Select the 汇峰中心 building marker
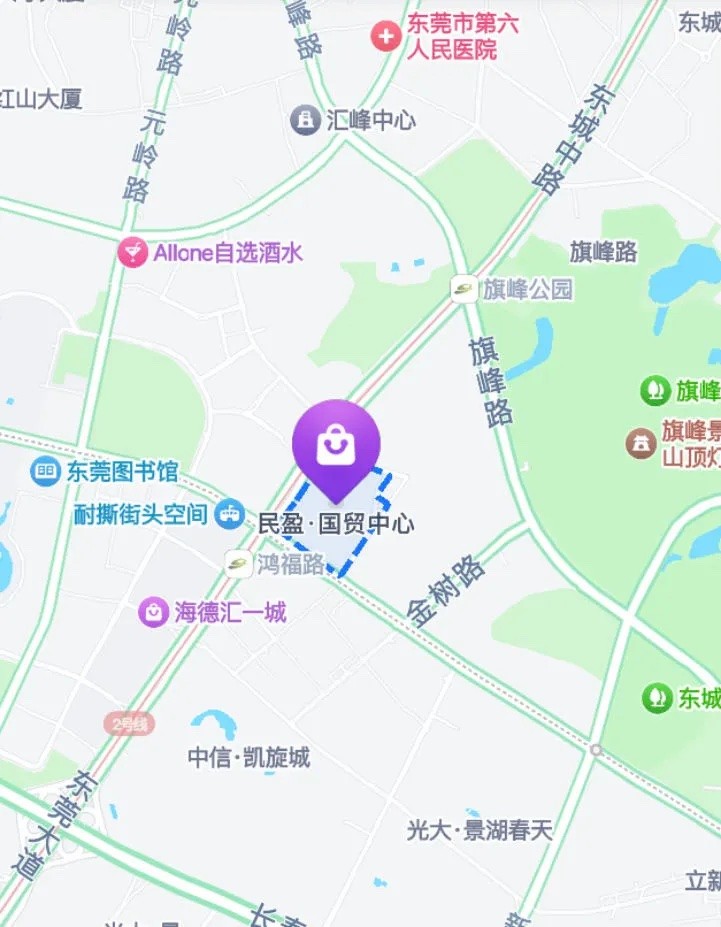The width and height of the screenshot is (721, 927). coord(304,120)
